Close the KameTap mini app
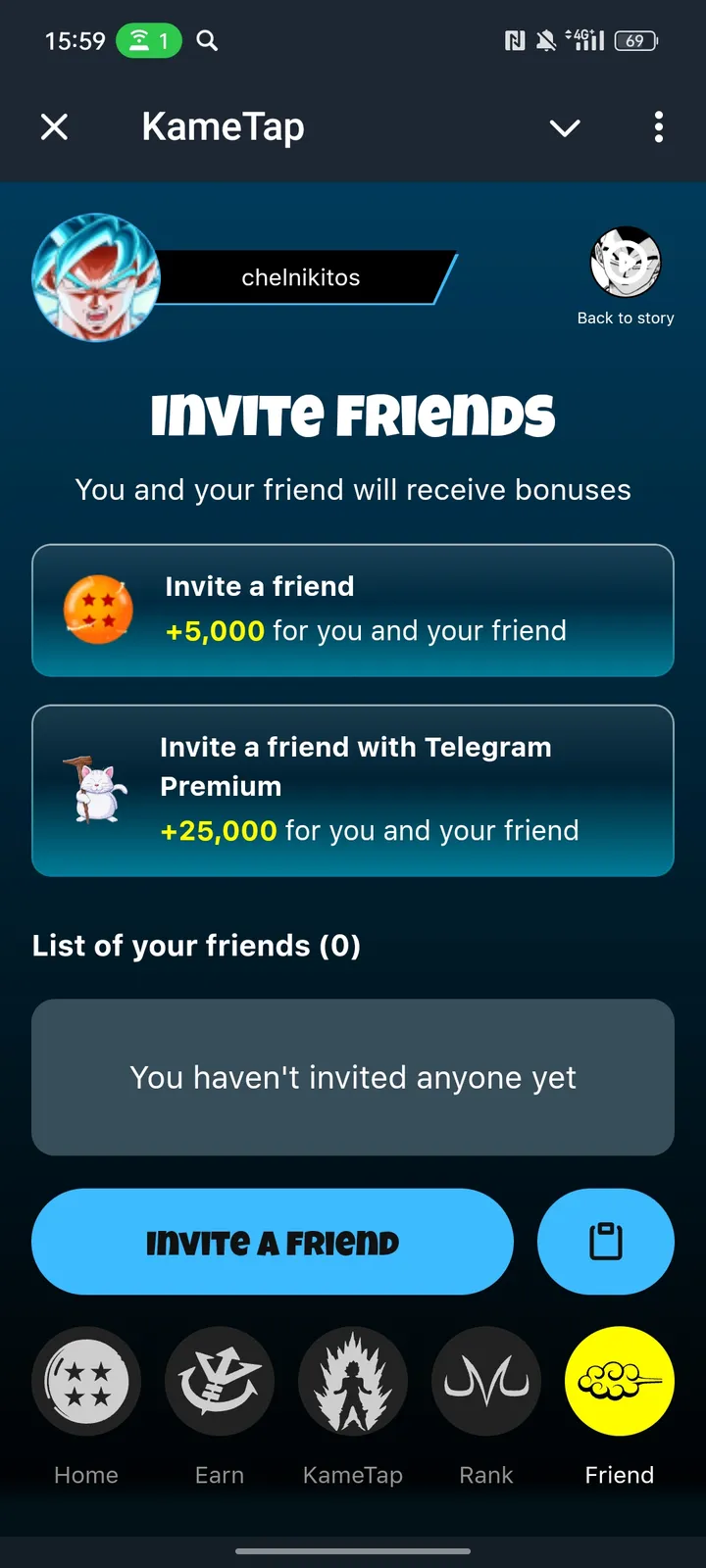The image size is (706, 1568). coord(55,127)
